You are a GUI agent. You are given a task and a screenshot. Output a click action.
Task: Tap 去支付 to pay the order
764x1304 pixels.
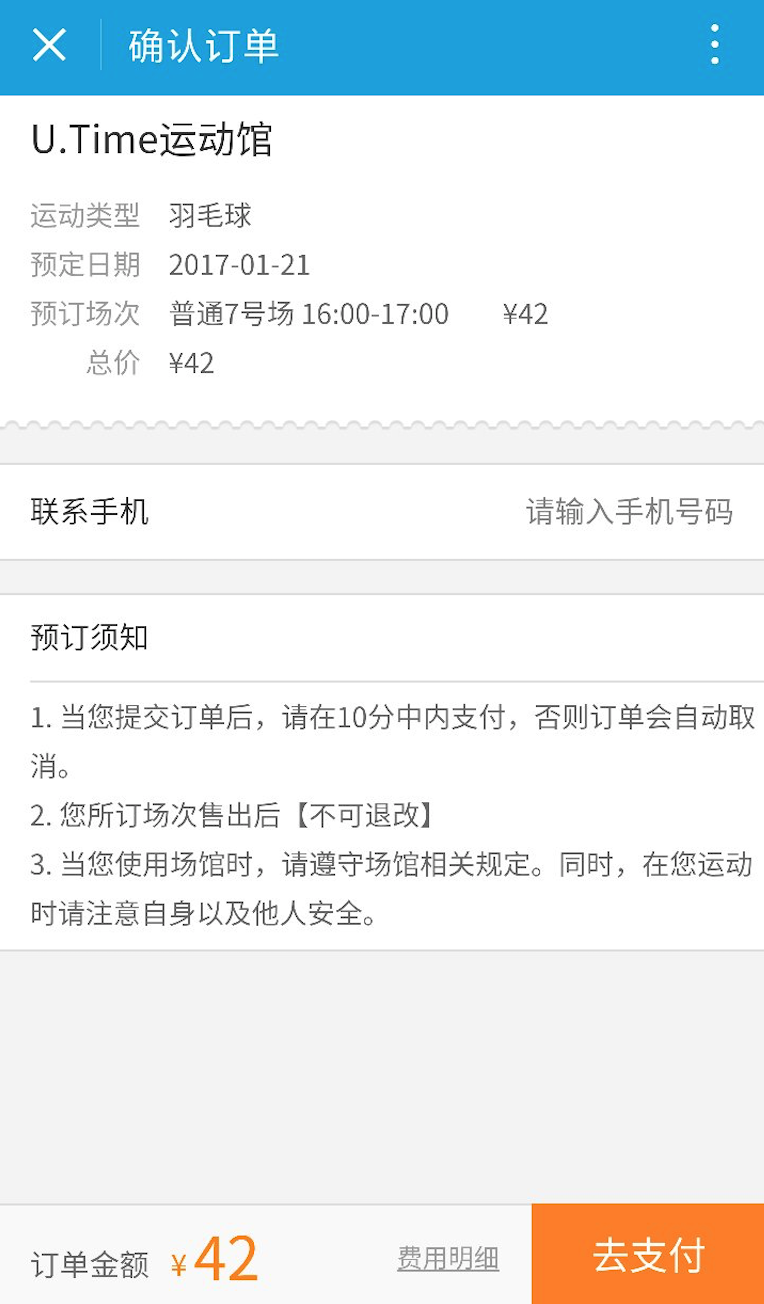tap(648, 1255)
